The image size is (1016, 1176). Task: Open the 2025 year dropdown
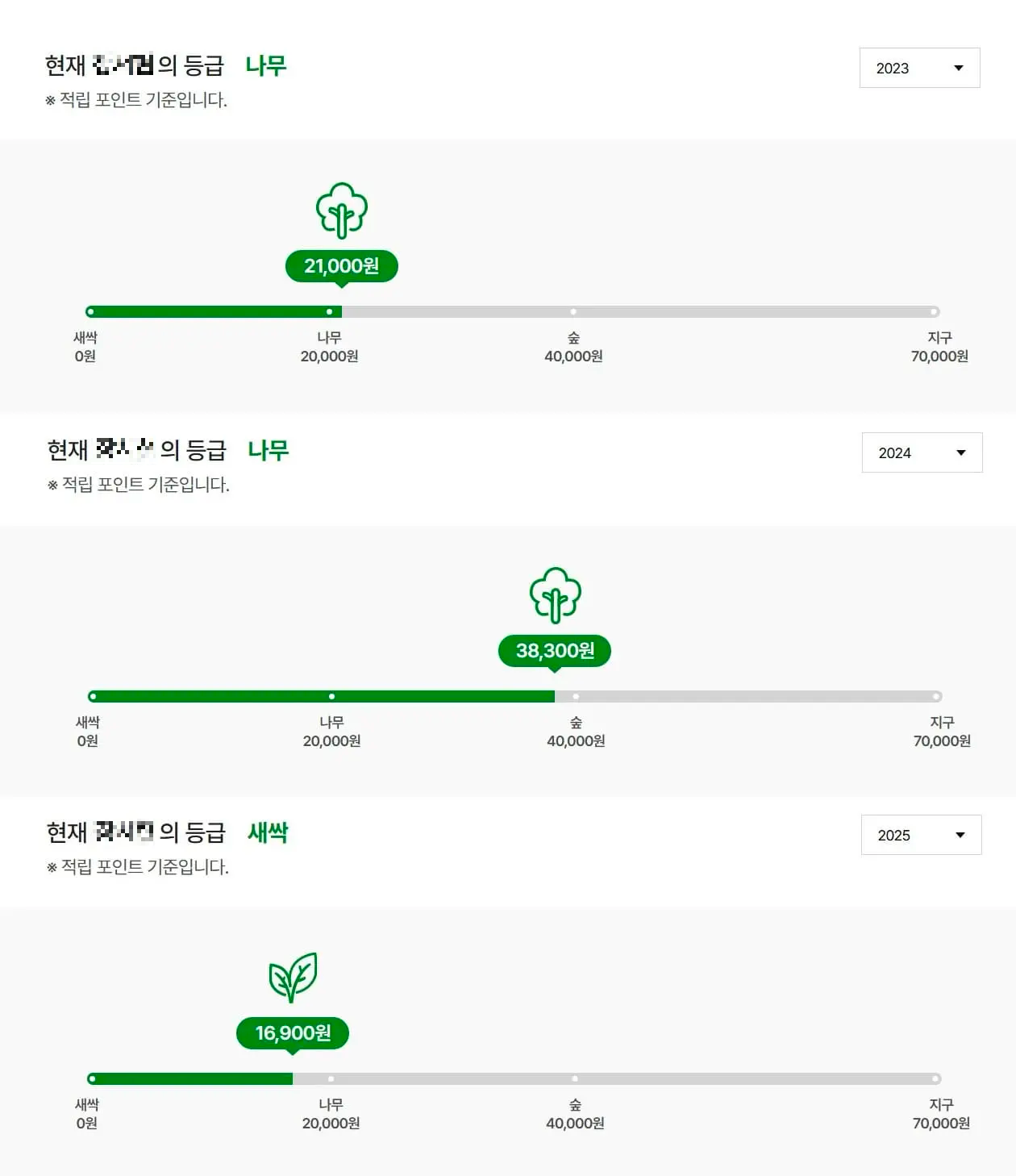[x=921, y=835]
